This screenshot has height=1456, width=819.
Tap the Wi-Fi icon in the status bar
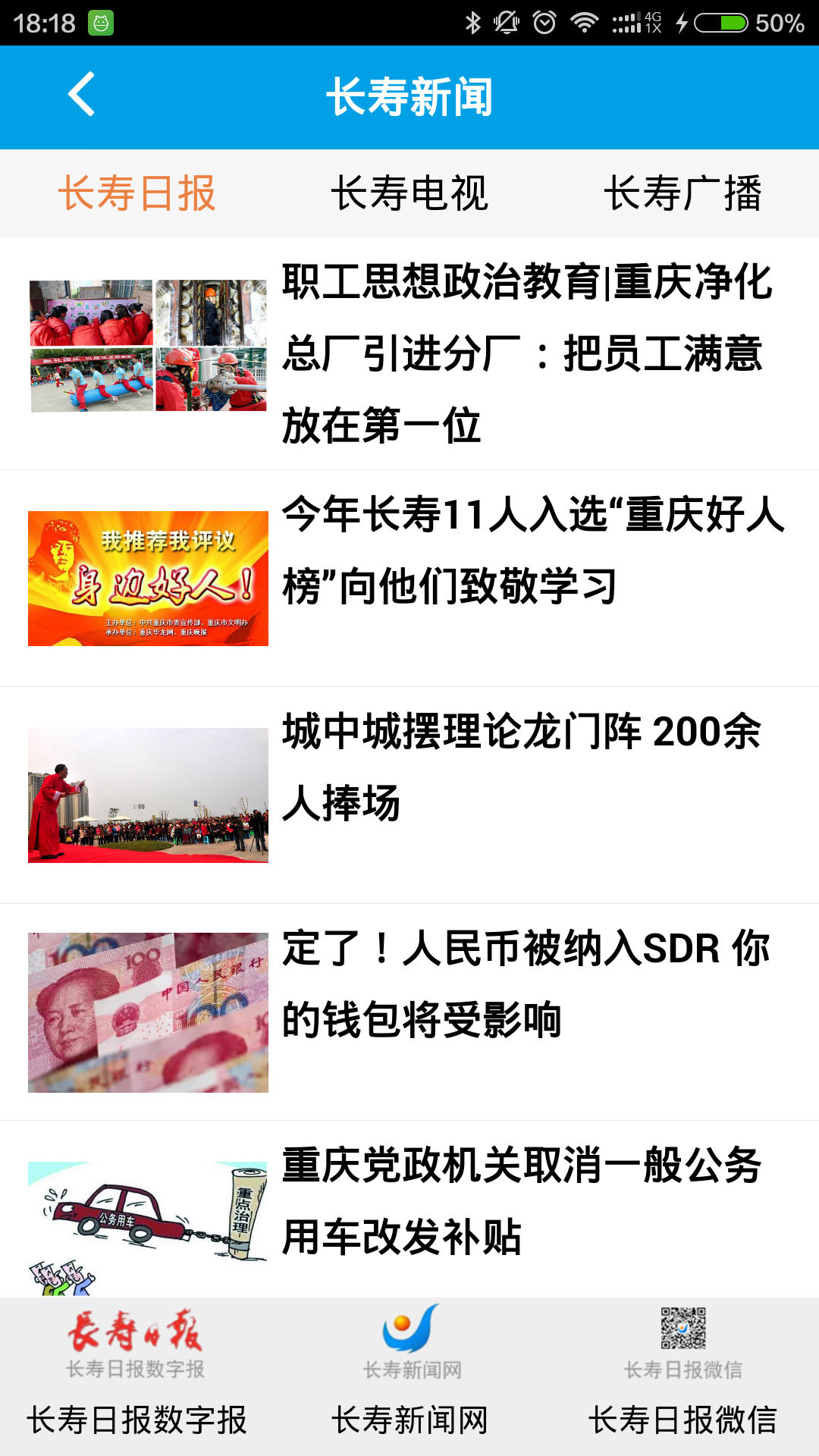[584, 20]
